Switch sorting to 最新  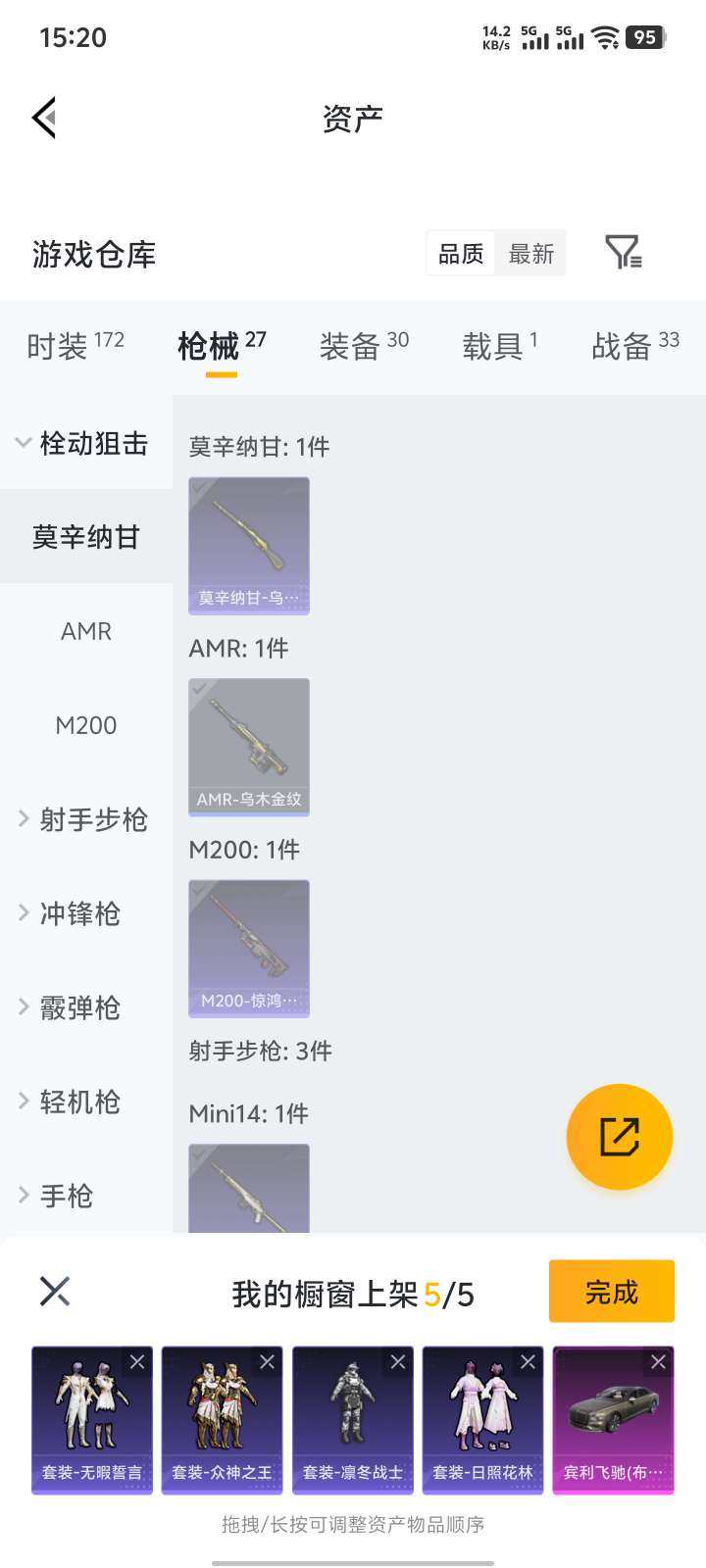530,253
